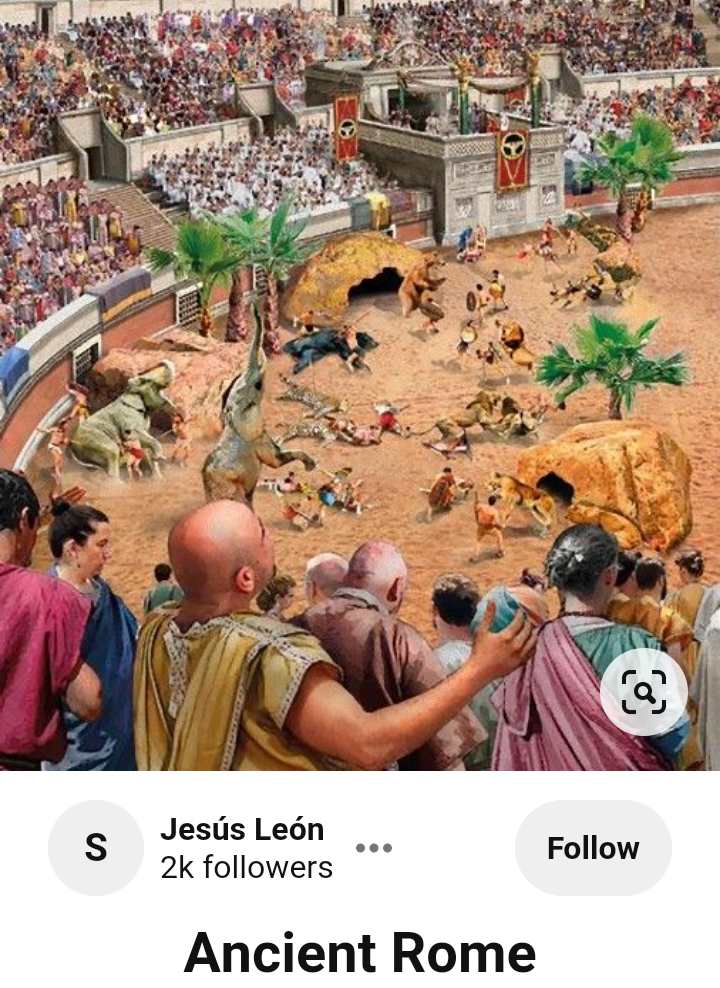Open Jesús León's profile avatar

pos(96,848)
